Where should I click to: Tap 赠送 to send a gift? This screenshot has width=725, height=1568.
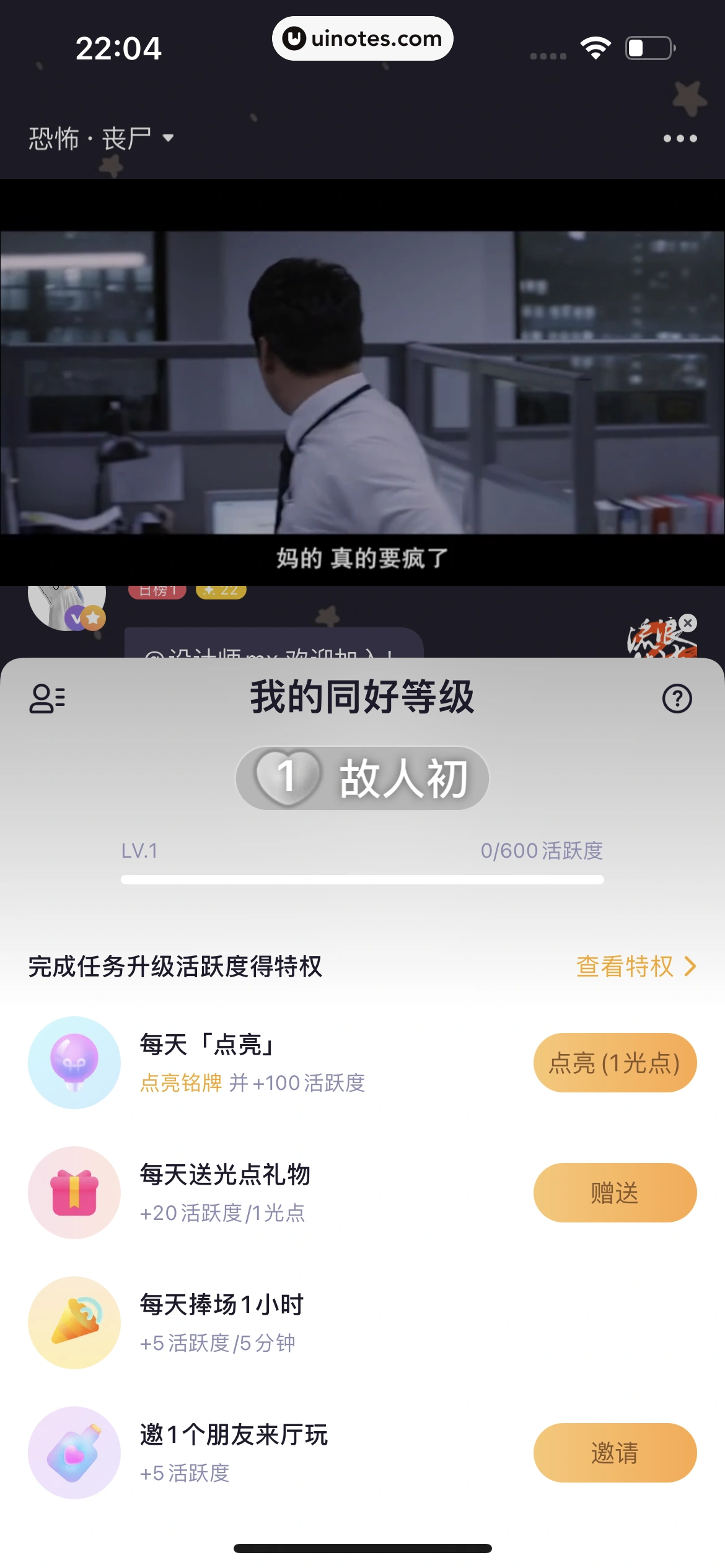point(615,1193)
